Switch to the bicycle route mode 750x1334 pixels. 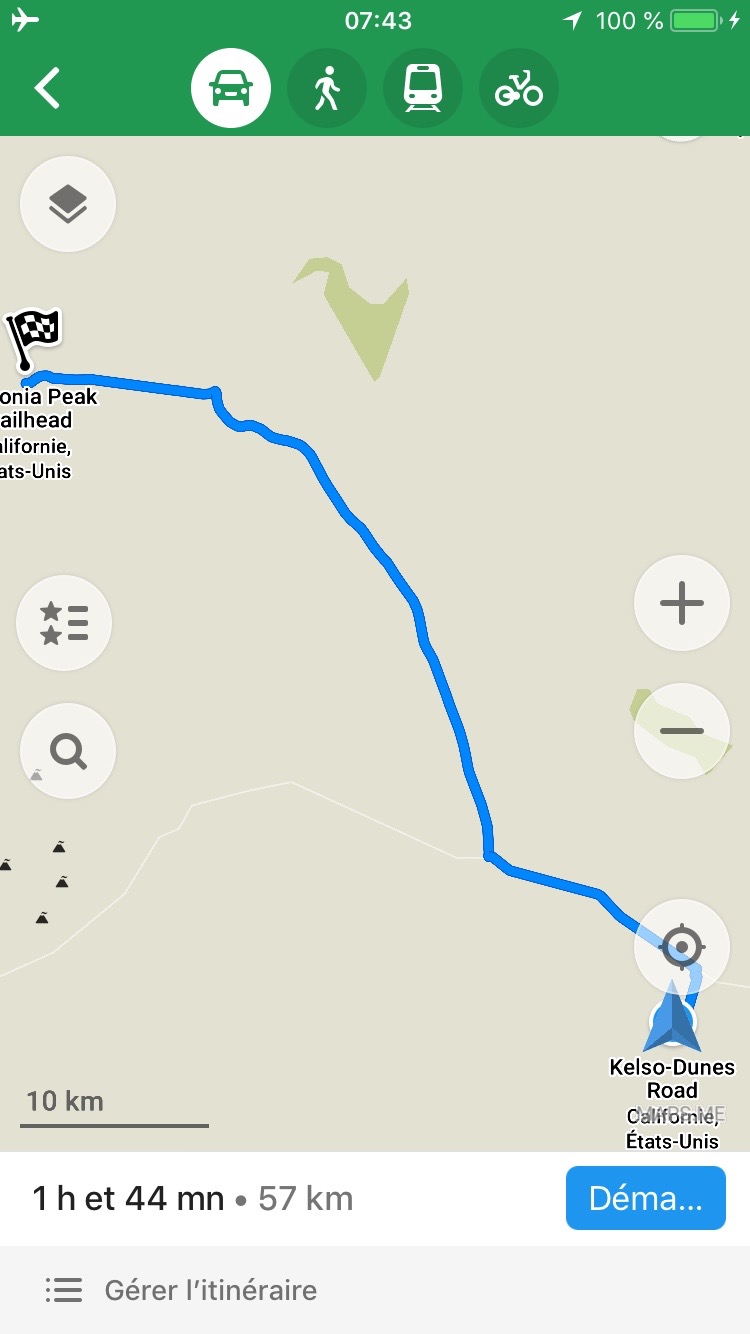pyautogui.click(x=518, y=89)
